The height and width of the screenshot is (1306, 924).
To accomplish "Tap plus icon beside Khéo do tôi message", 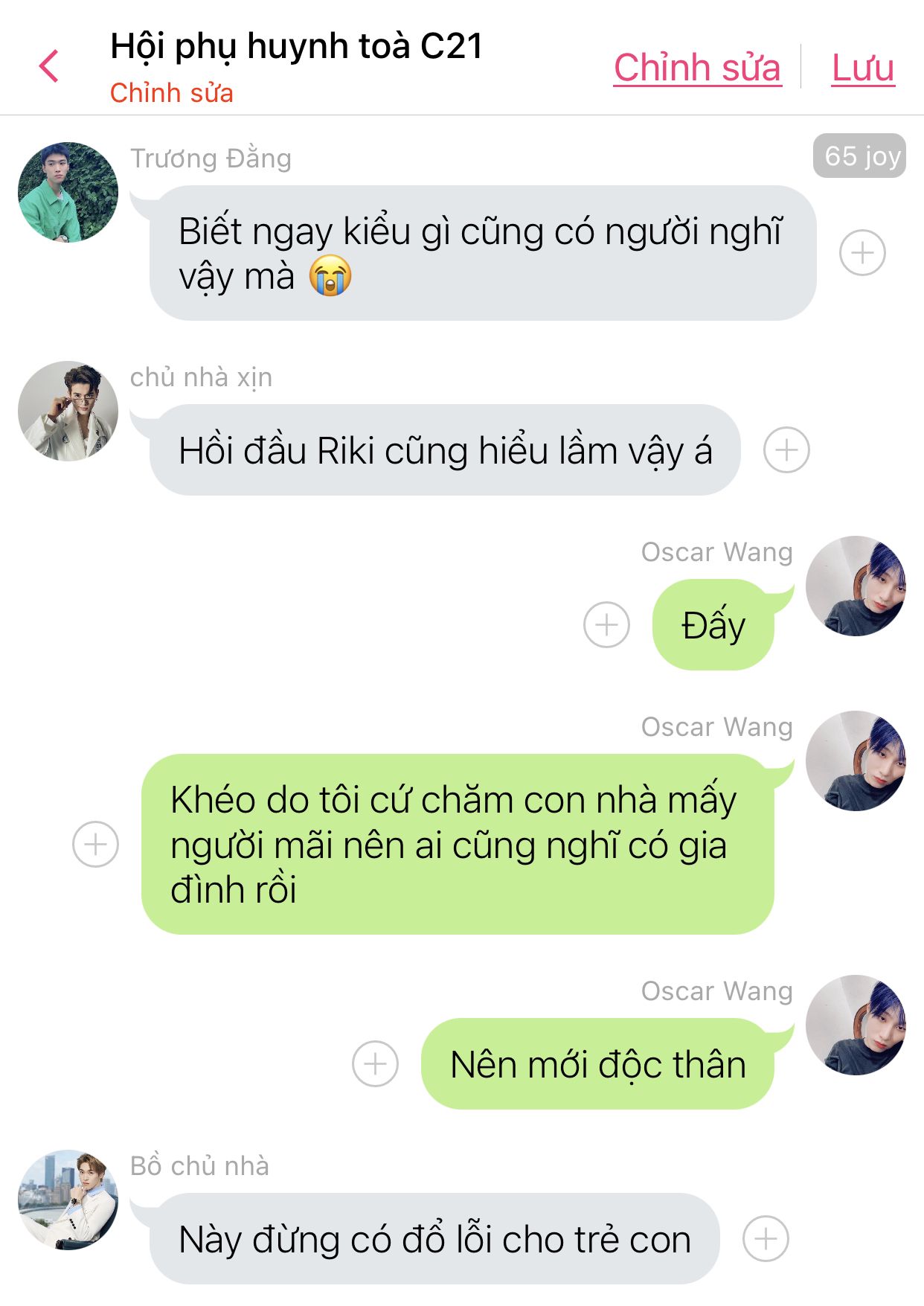I will [x=95, y=844].
